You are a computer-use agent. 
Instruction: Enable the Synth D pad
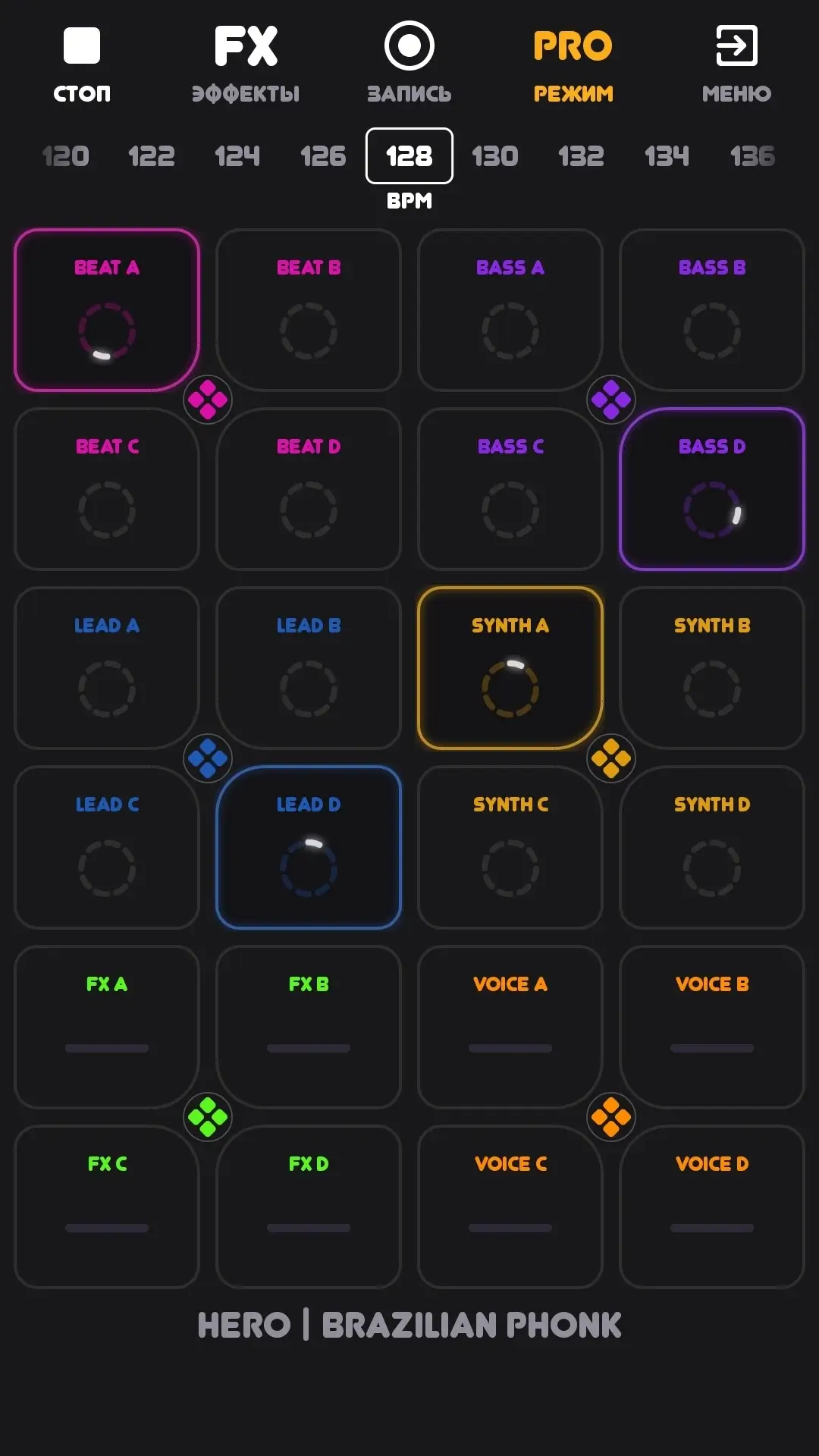click(x=712, y=847)
